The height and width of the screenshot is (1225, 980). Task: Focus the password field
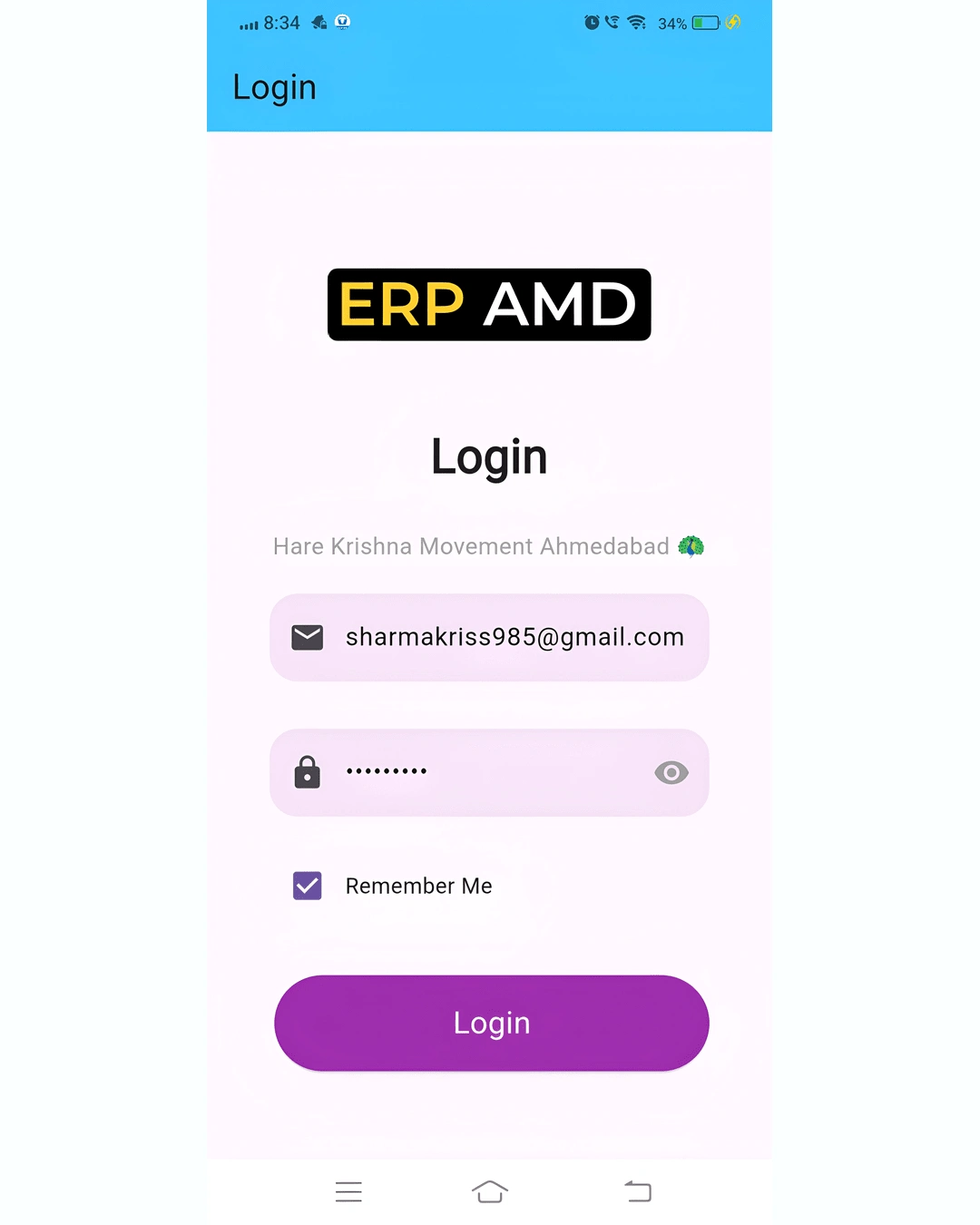point(490,772)
